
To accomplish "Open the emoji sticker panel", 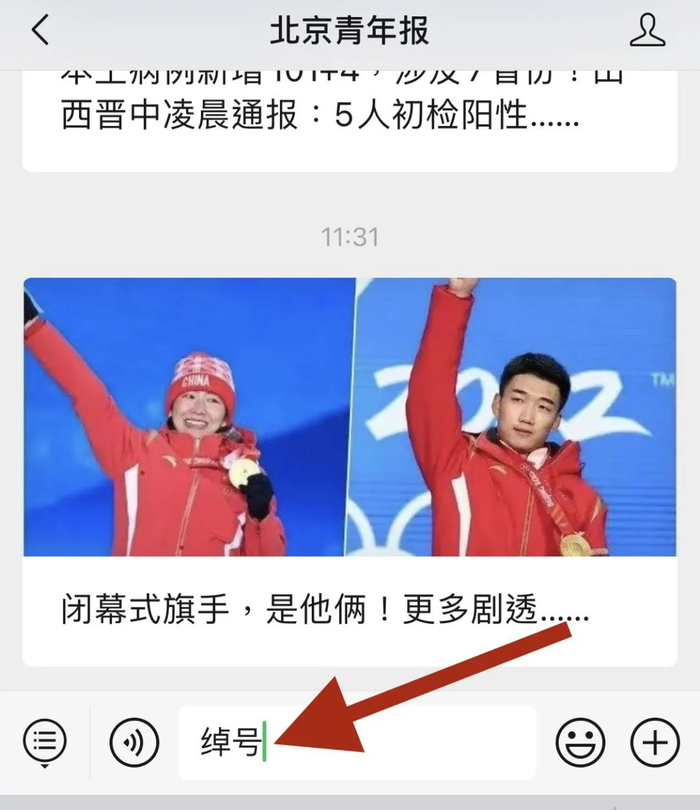I will 580,742.
